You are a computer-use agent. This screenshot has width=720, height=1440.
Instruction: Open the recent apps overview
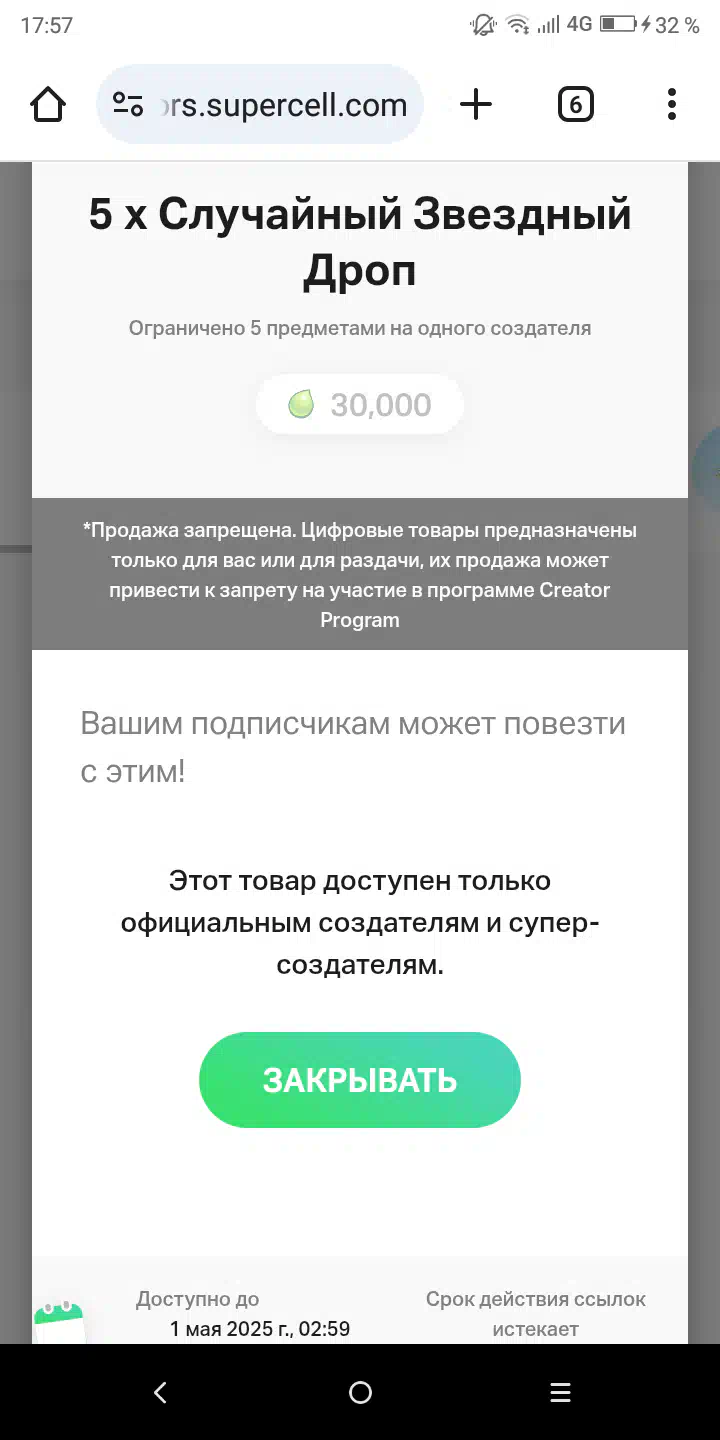pyautogui.click(x=560, y=1392)
